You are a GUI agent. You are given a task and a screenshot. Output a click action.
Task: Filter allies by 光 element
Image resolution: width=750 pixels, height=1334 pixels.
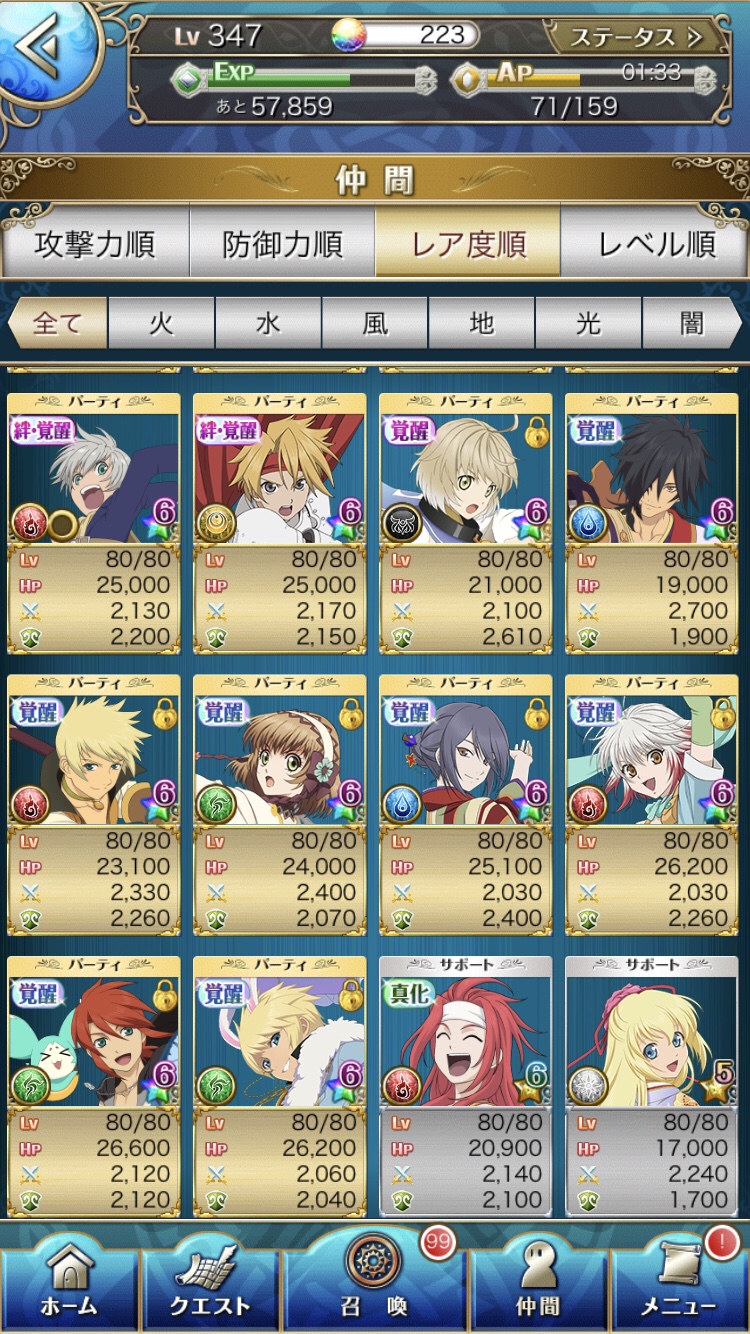(x=588, y=323)
